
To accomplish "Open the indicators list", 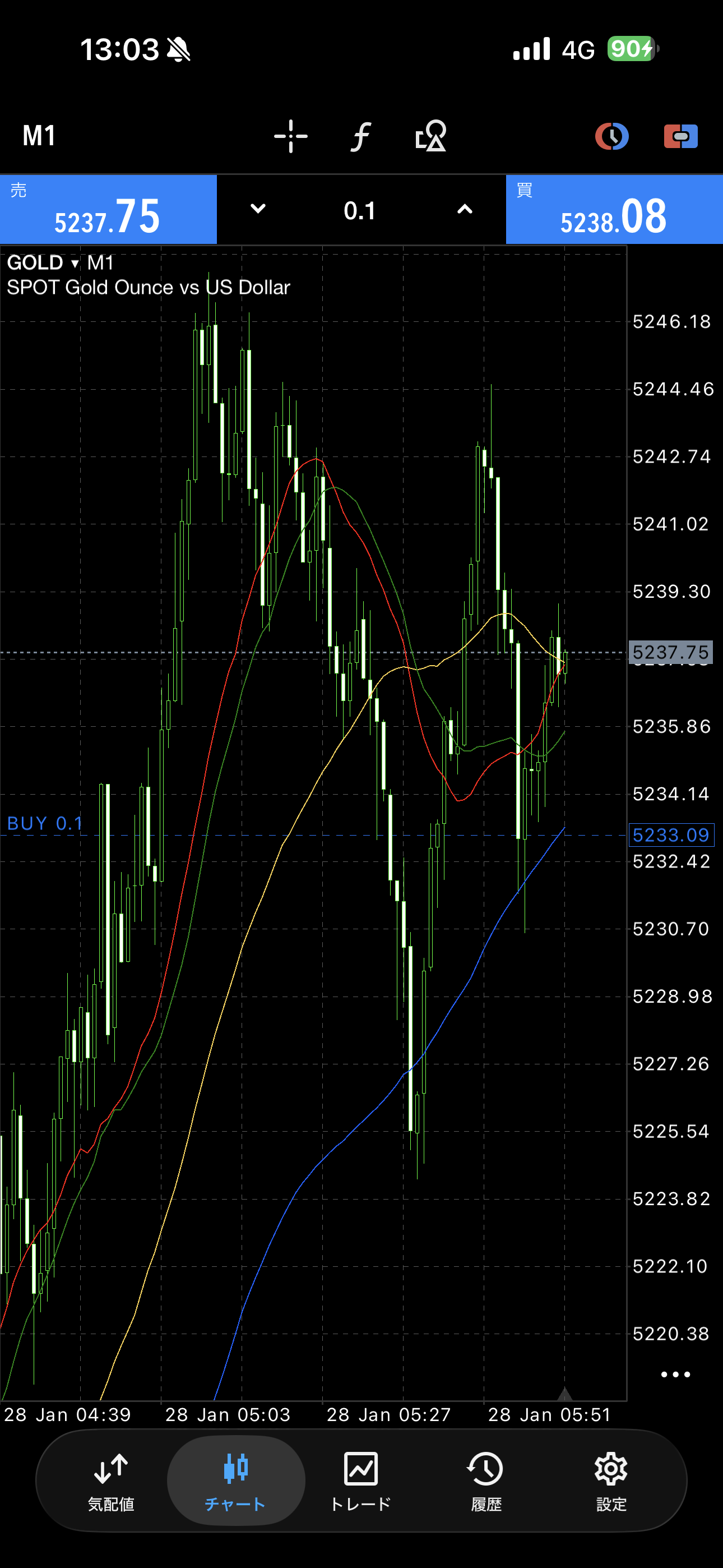I will click(361, 136).
